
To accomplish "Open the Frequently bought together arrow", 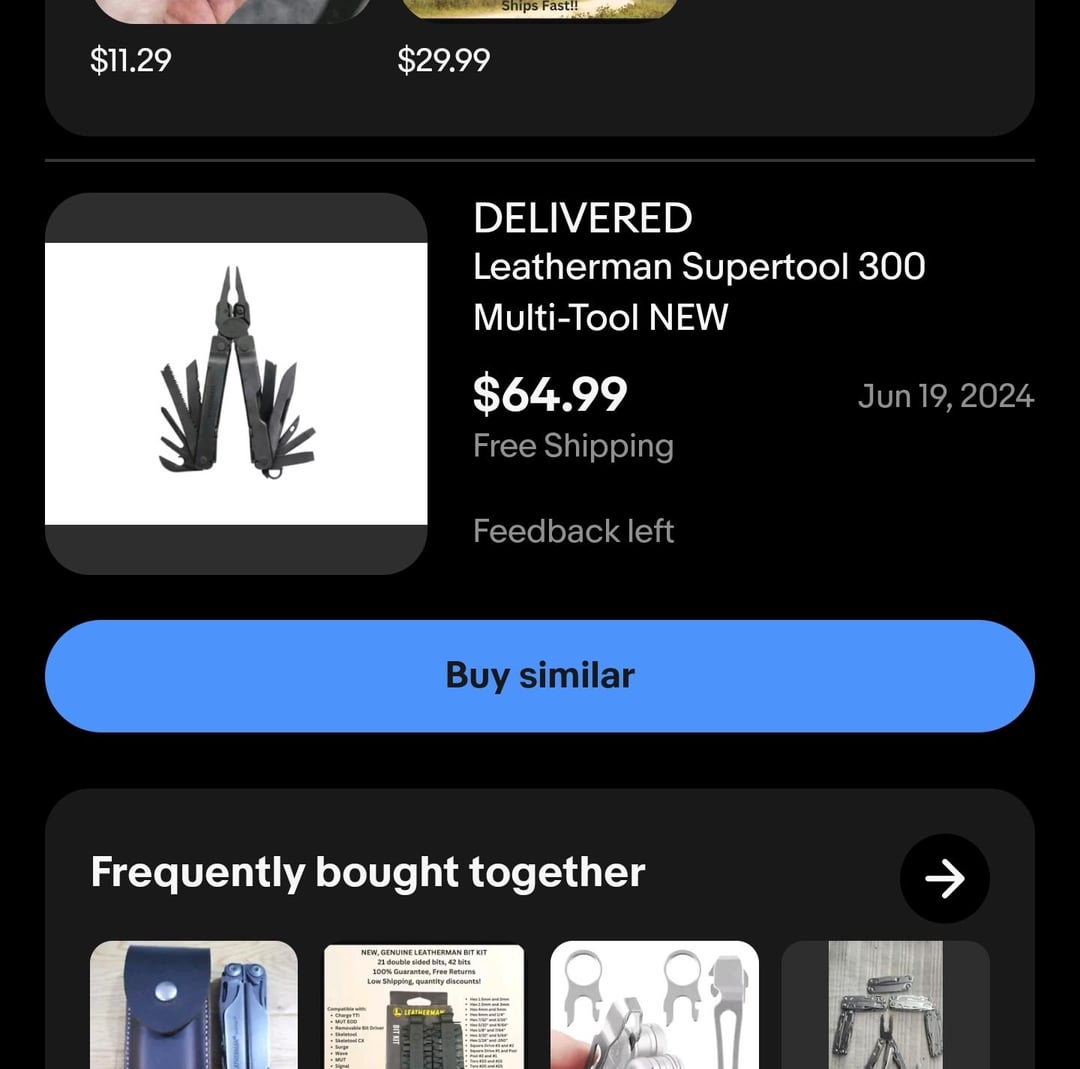I will pos(944,878).
